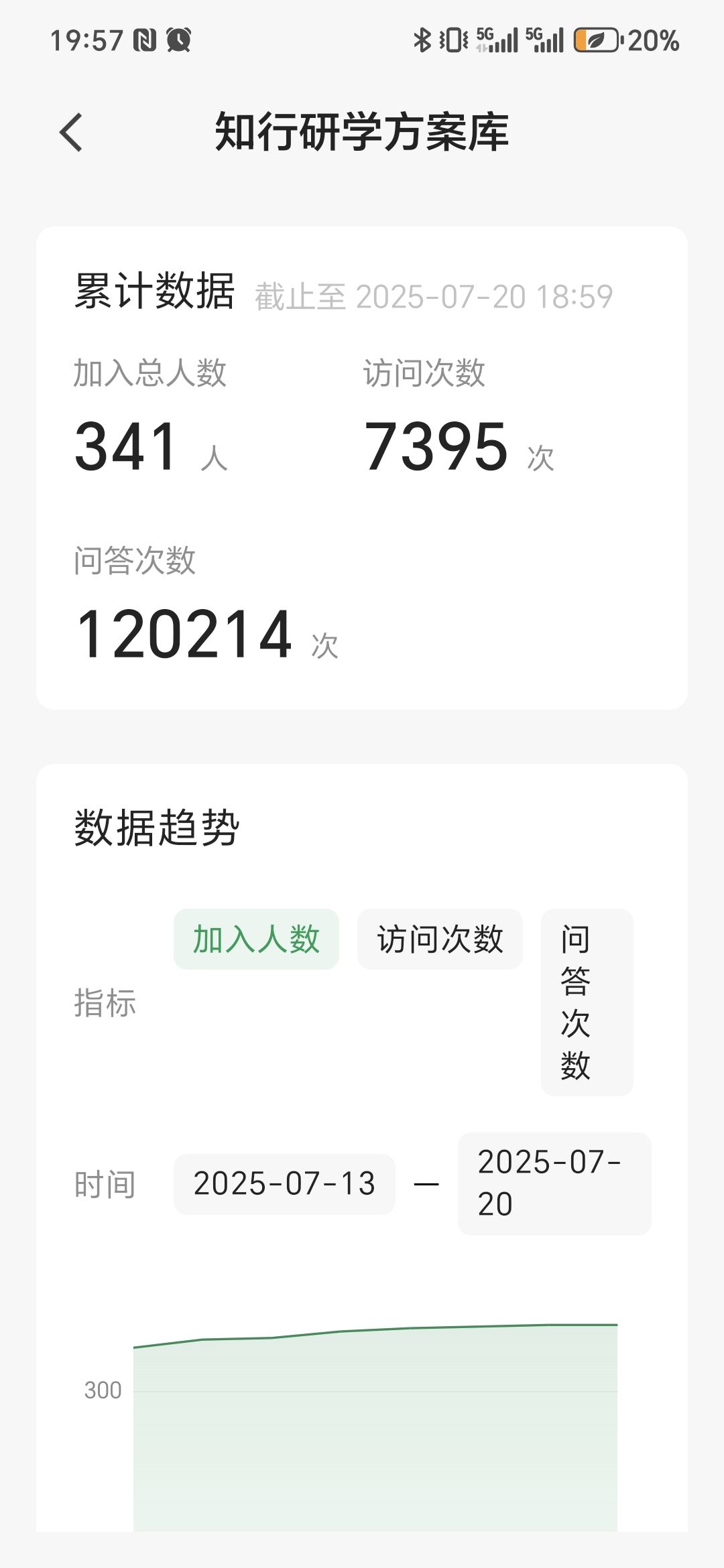Screen dimensions: 724x1568
Task: Go back using the top-left arrow
Action: coord(71,132)
